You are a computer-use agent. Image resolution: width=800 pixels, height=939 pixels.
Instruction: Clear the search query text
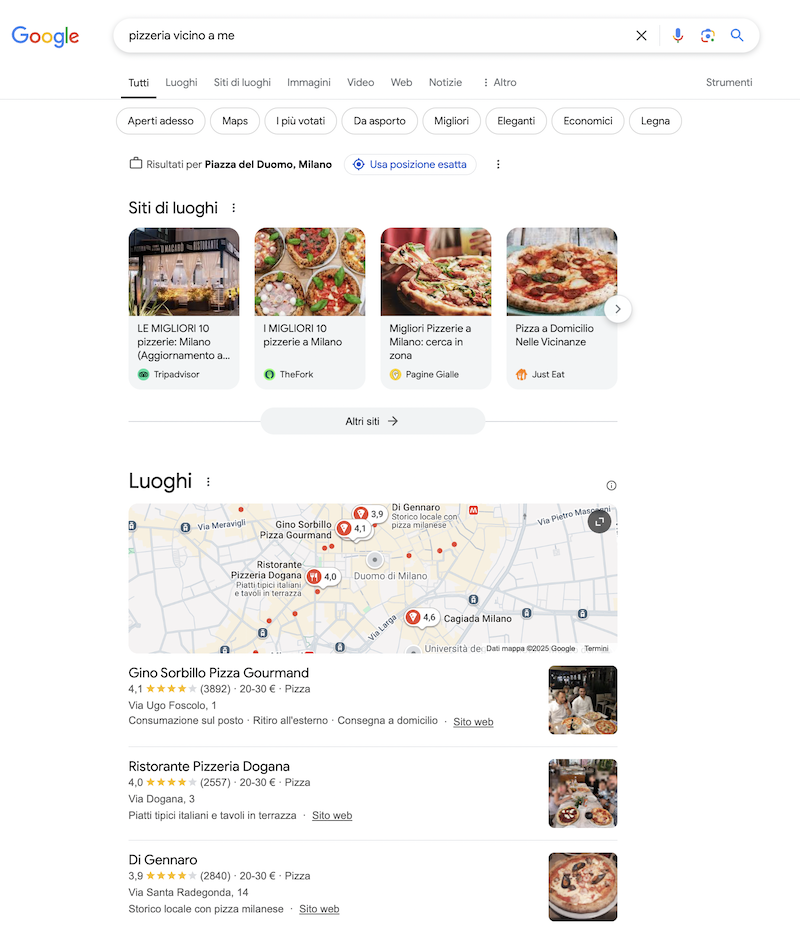(641, 36)
